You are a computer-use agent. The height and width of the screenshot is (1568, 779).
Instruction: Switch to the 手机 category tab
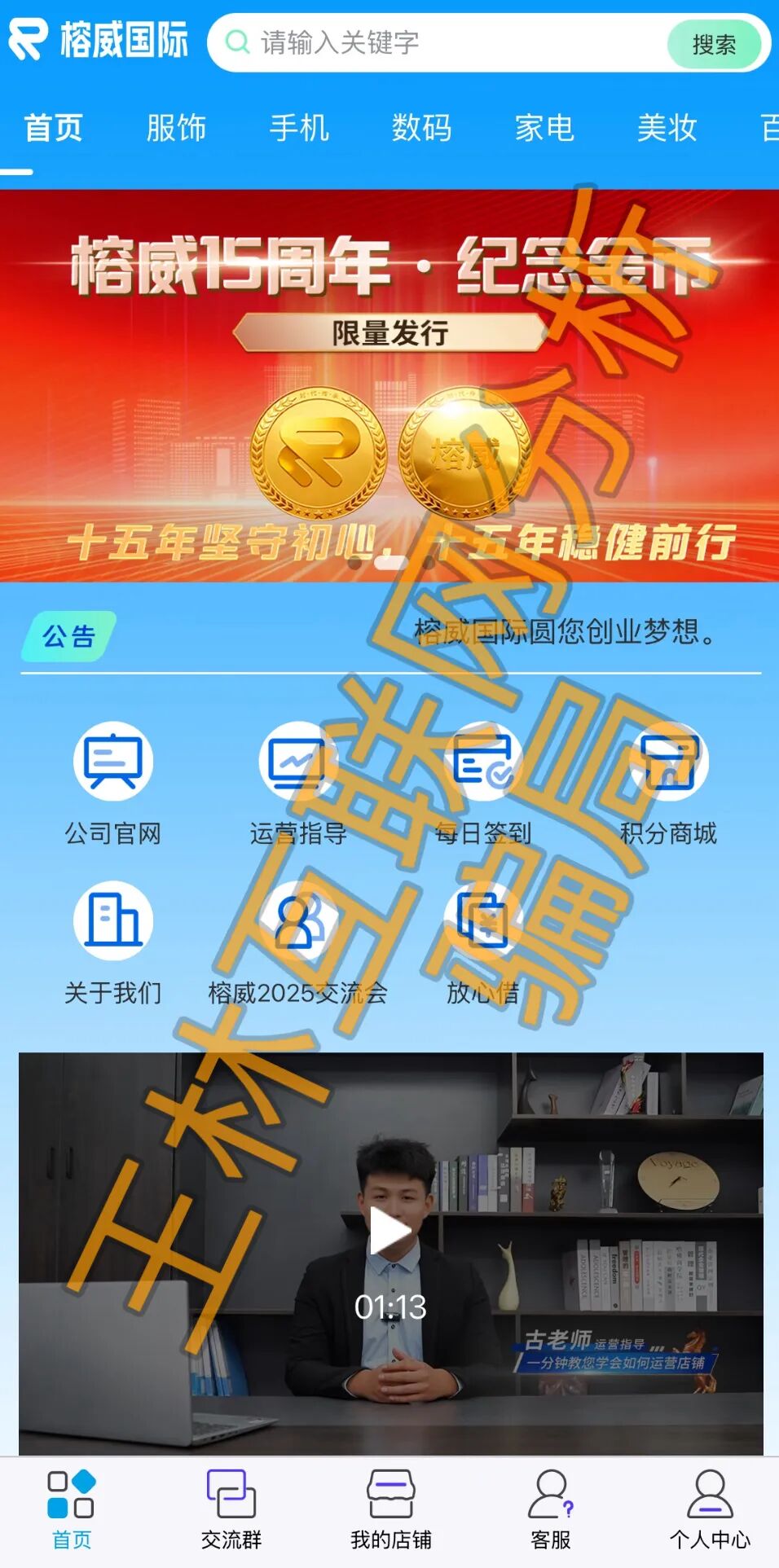(x=299, y=128)
